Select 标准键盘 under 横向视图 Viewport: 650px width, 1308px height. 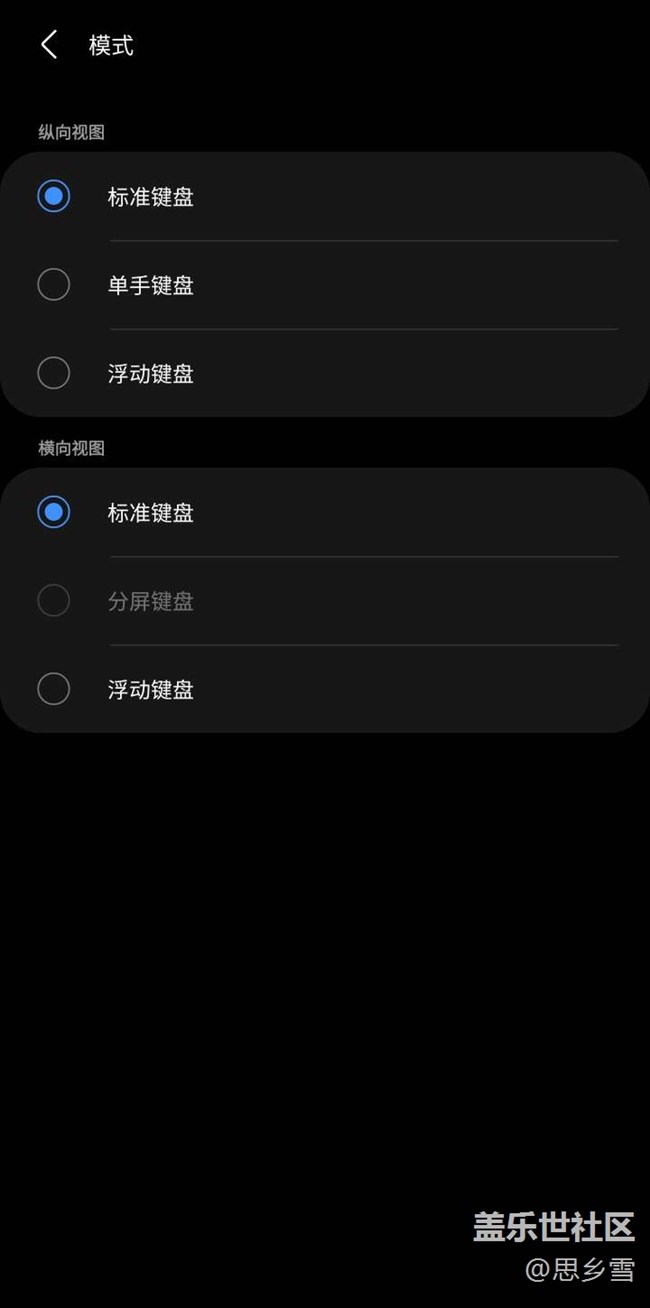pos(54,513)
